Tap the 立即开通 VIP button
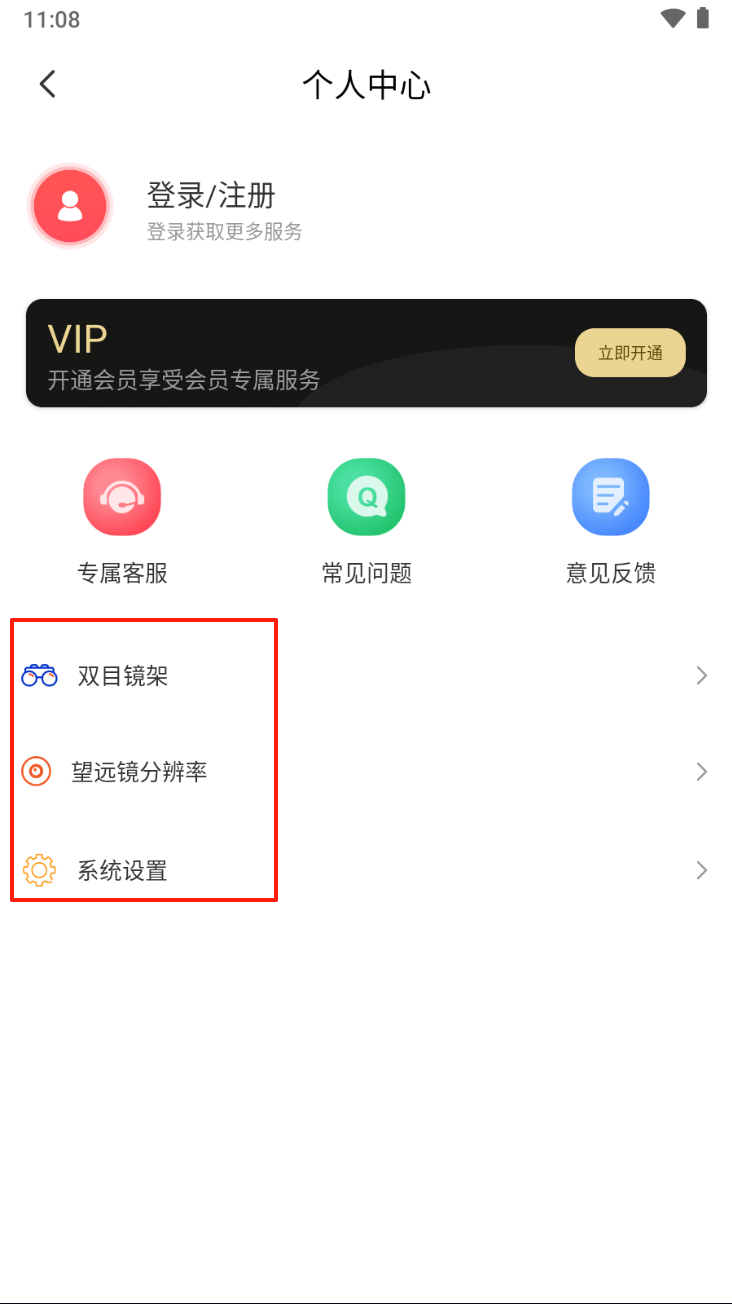Screen dimensions: 732x1304 point(630,353)
